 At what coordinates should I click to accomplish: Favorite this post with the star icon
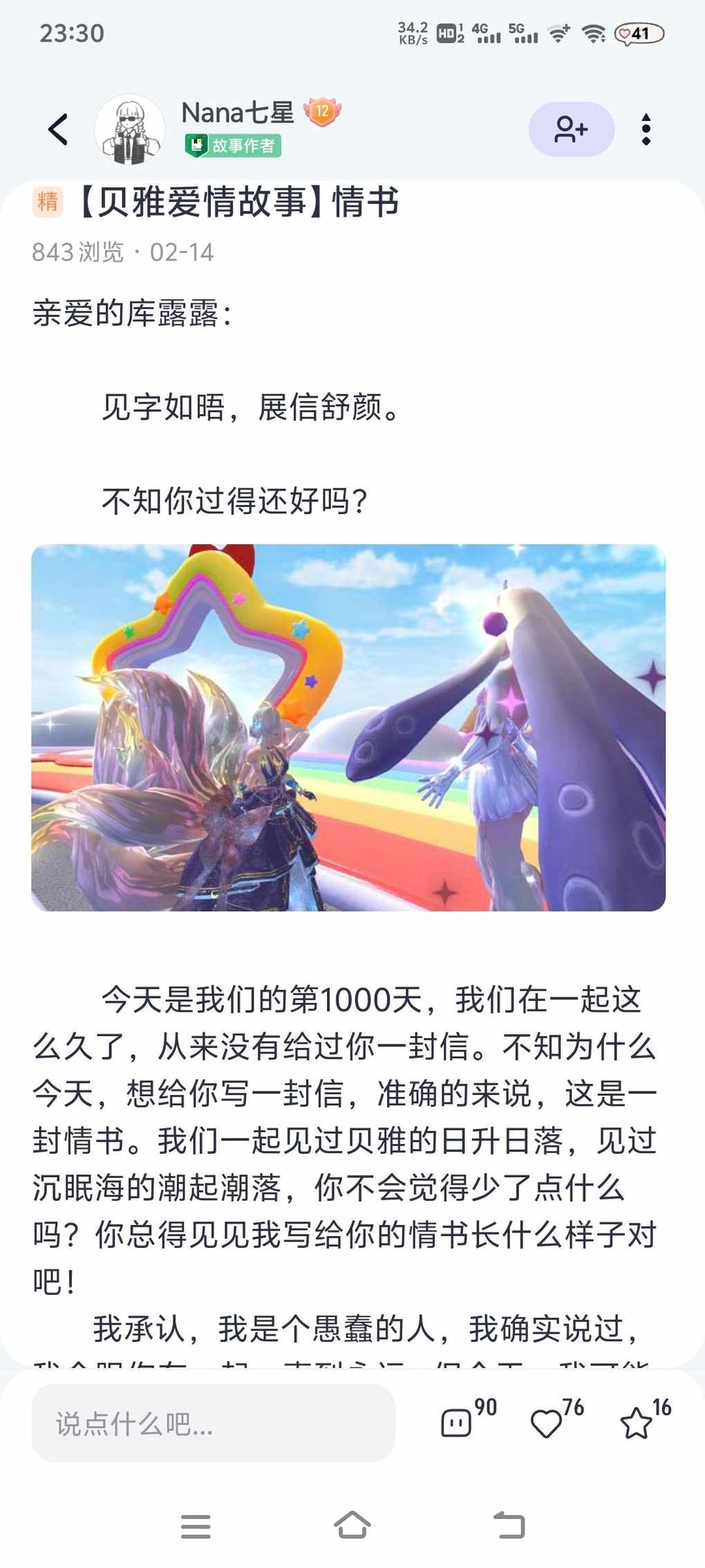[635, 1423]
